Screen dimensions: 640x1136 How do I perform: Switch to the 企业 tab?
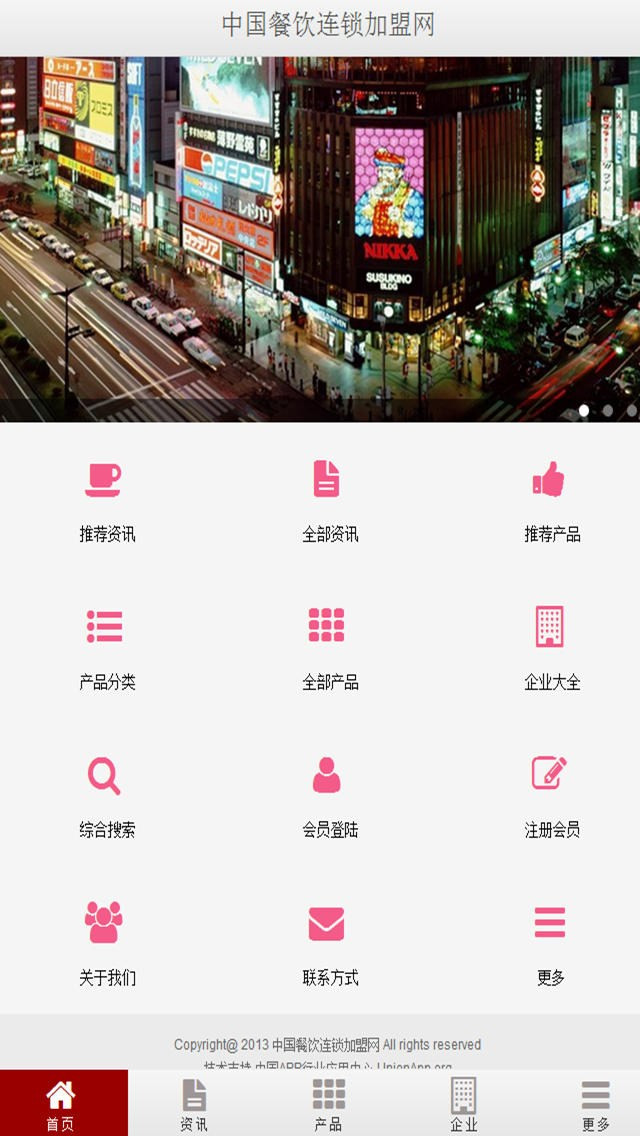point(463,1103)
